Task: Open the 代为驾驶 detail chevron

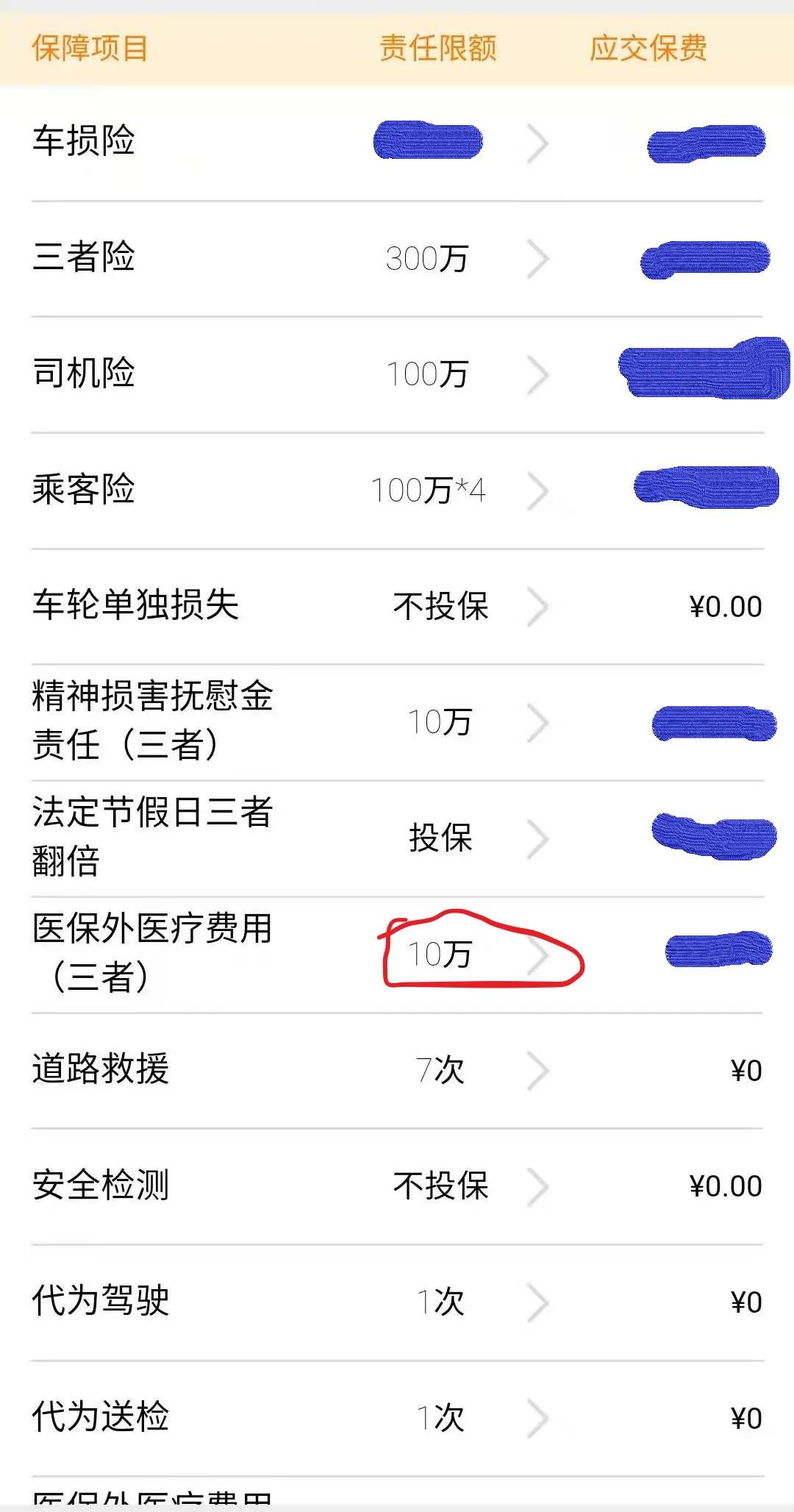Action: point(540,1301)
